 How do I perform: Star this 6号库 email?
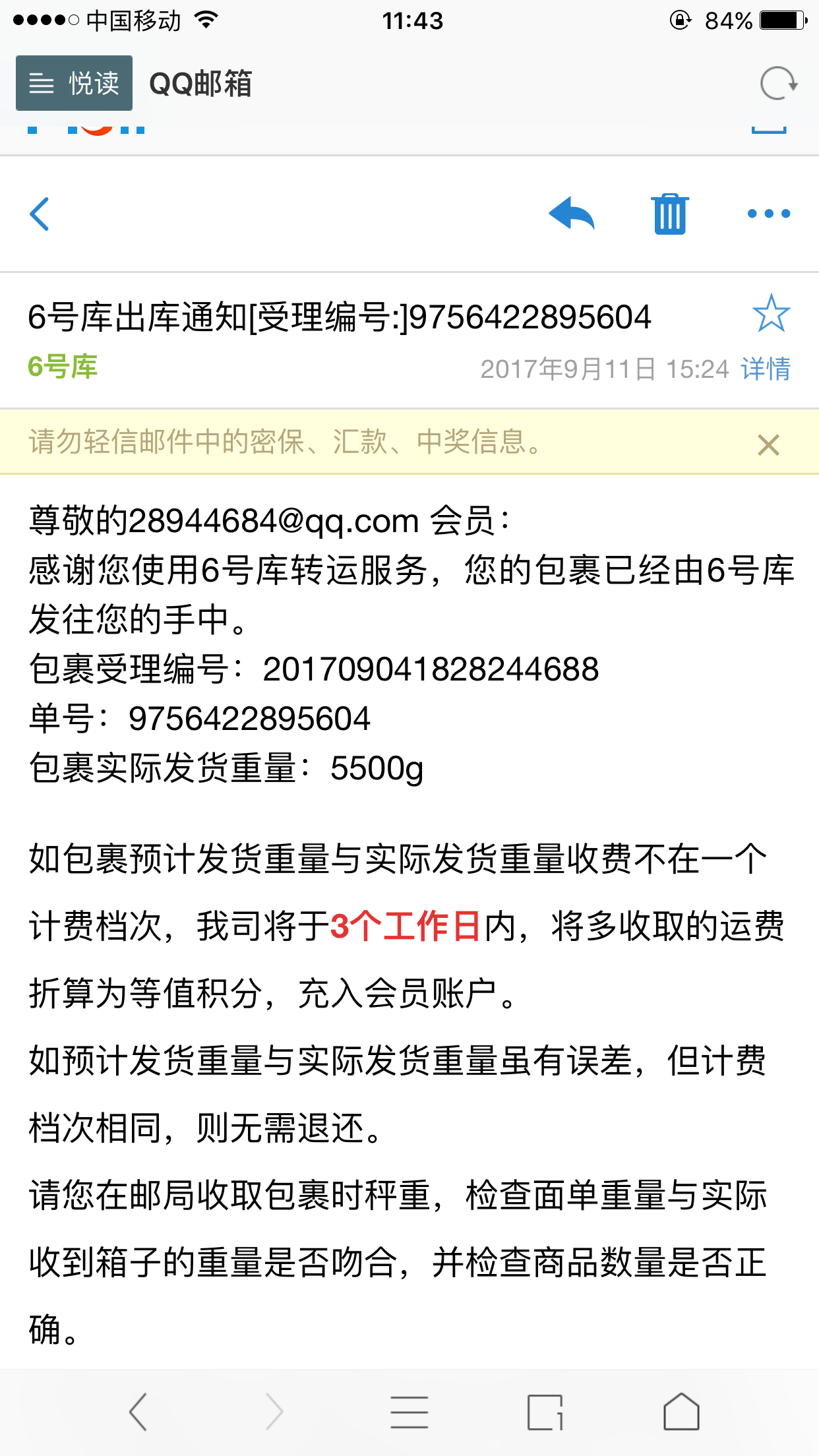point(771,313)
